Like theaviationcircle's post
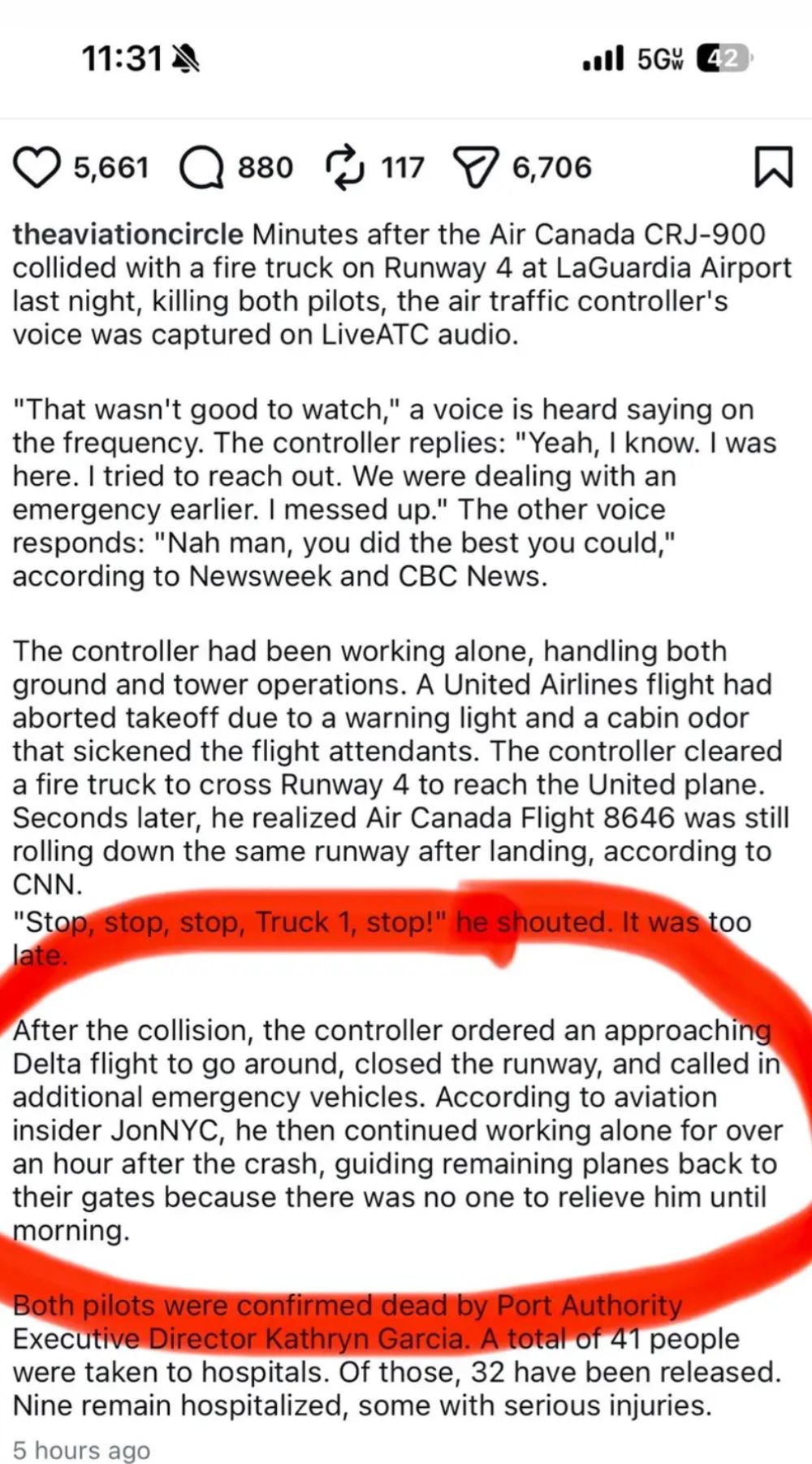Screen dimensions: 812x1464 coord(37,168)
